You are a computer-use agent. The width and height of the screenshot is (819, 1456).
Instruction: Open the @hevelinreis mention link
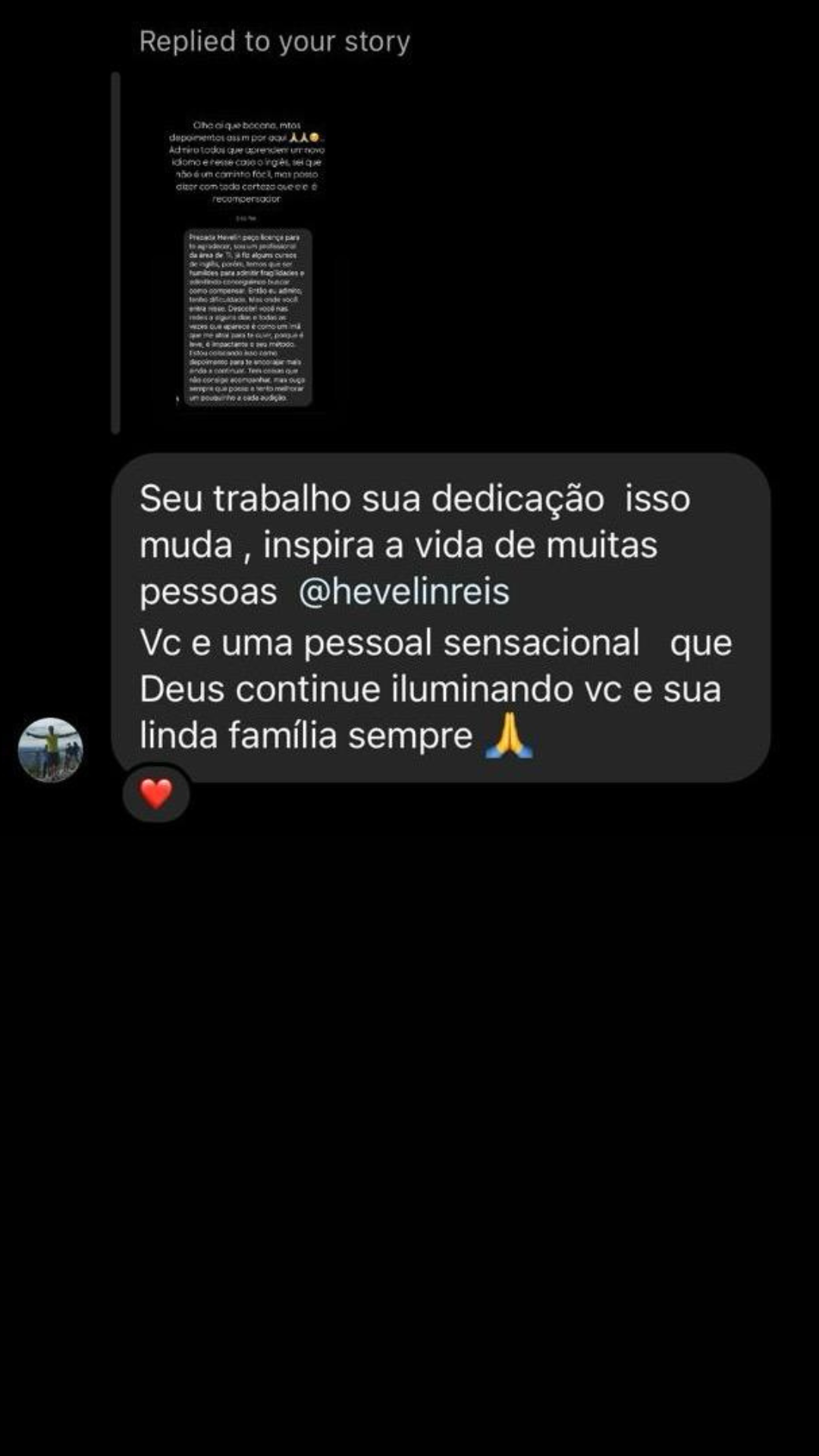coord(403,592)
